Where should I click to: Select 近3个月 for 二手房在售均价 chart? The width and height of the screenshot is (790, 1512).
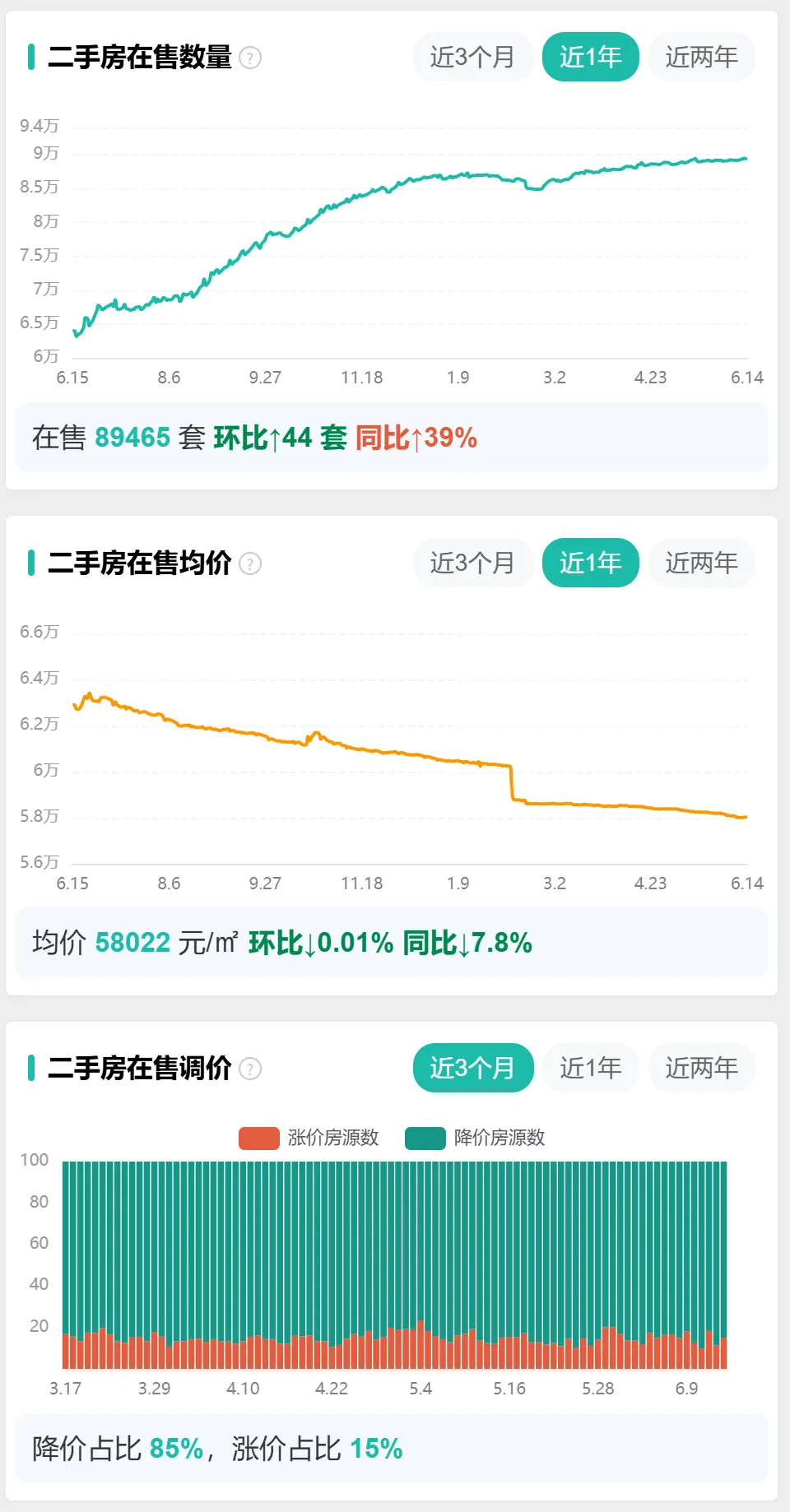click(x=473, y=563)
